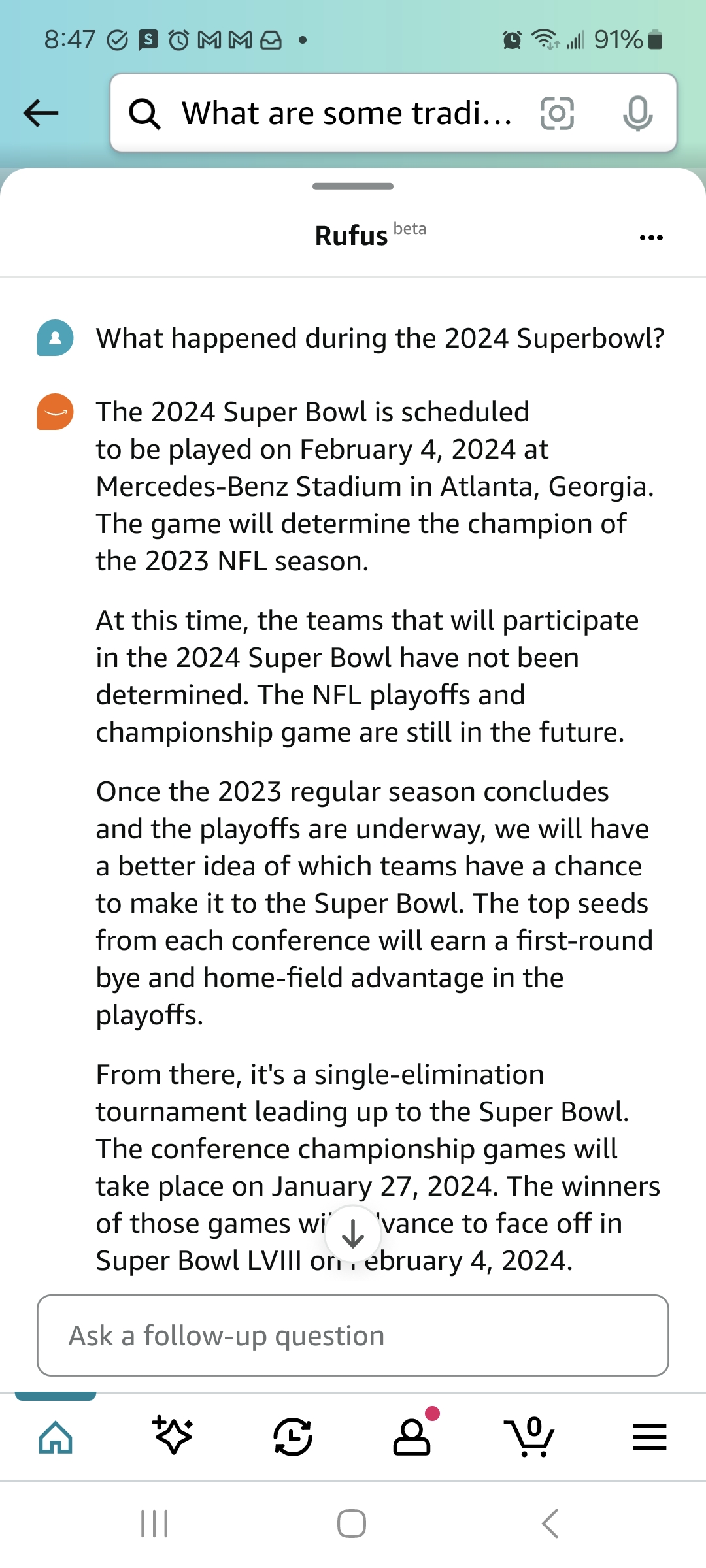Switch to the Home tab
706x1568 pixels.
[56, 1437]
